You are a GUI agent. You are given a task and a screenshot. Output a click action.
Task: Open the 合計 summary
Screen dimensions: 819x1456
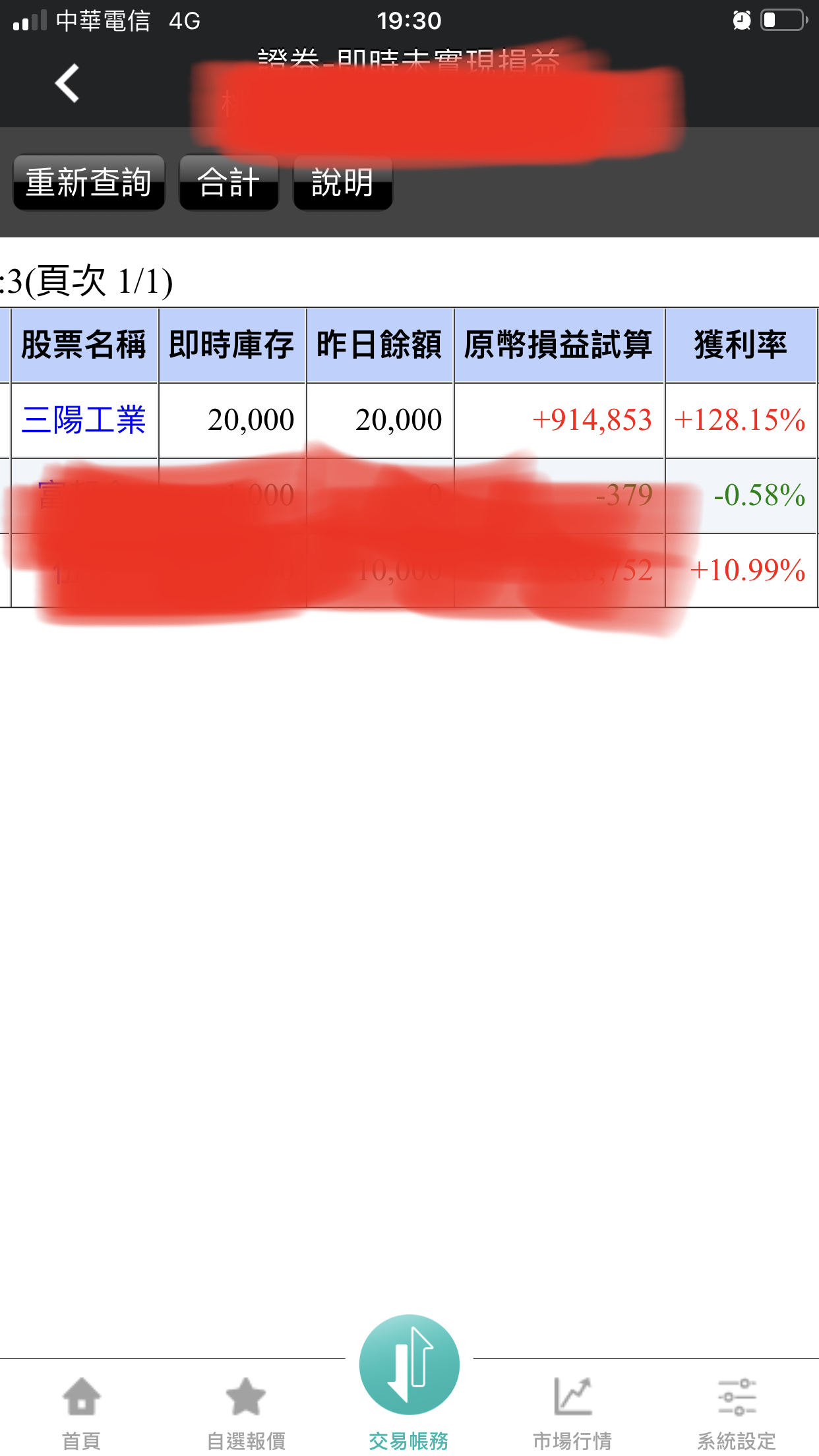click(229, 183)
